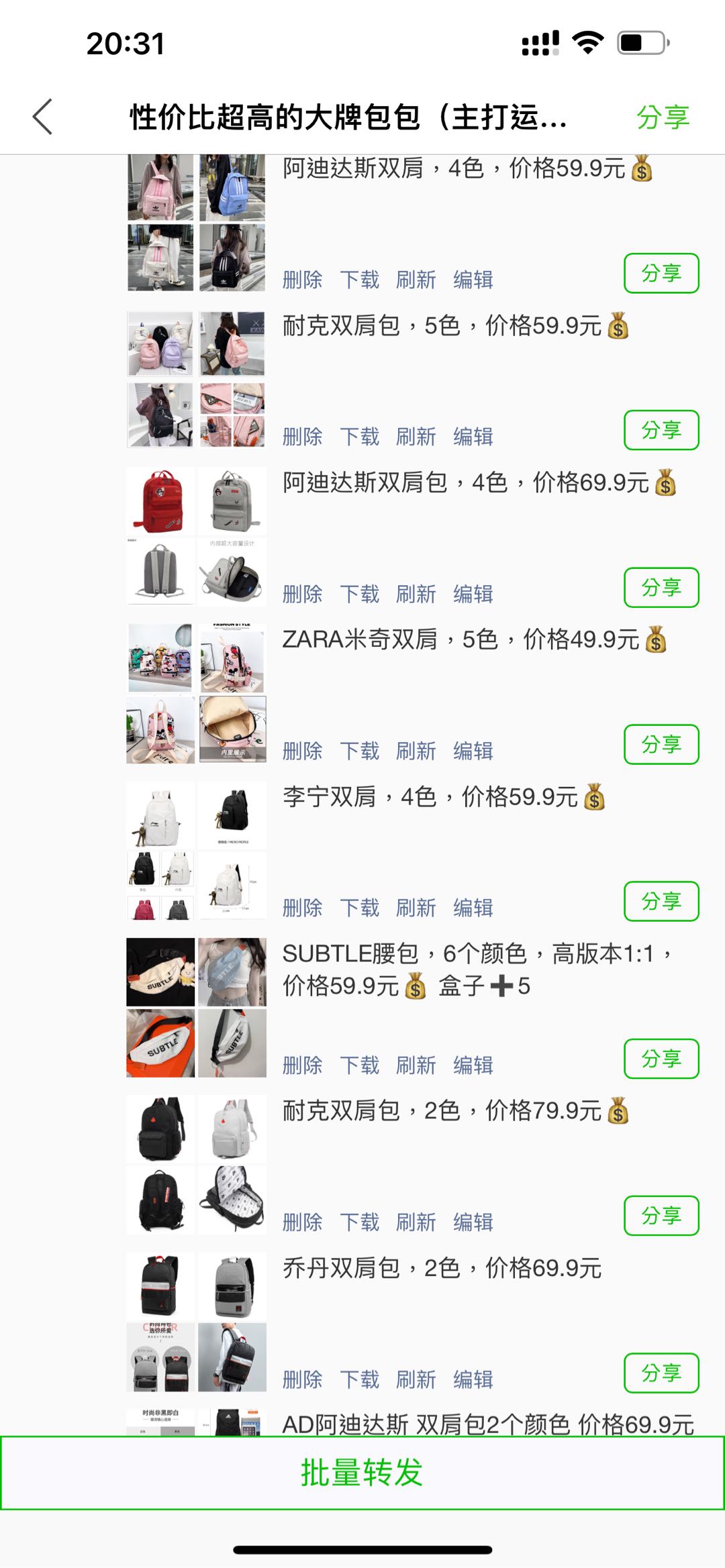This screenshot has width=725, height=1568.
Task: Share the 乔丹双肩包 listing
Action: (661, 1373)
